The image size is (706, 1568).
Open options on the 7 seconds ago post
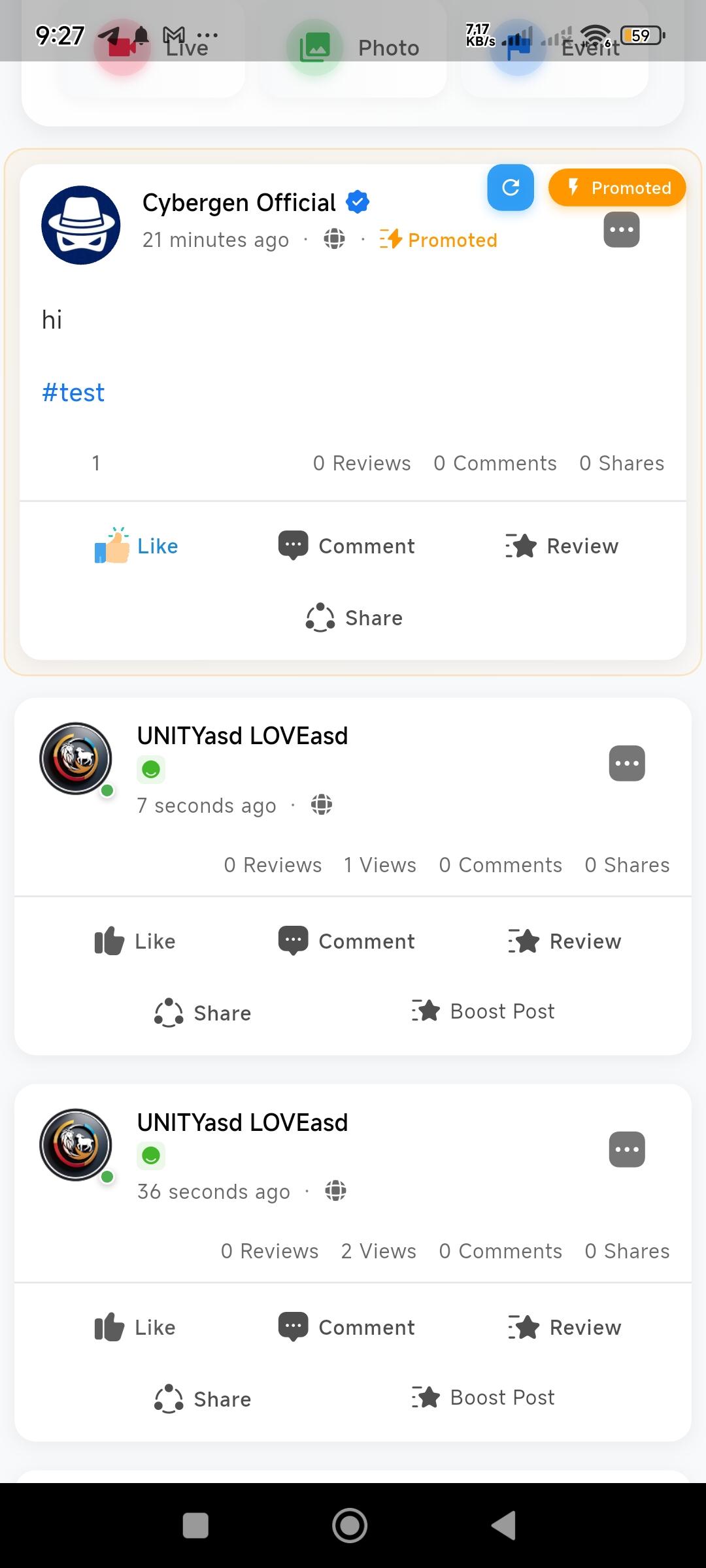pyautogui.click(x=626, y=763)
